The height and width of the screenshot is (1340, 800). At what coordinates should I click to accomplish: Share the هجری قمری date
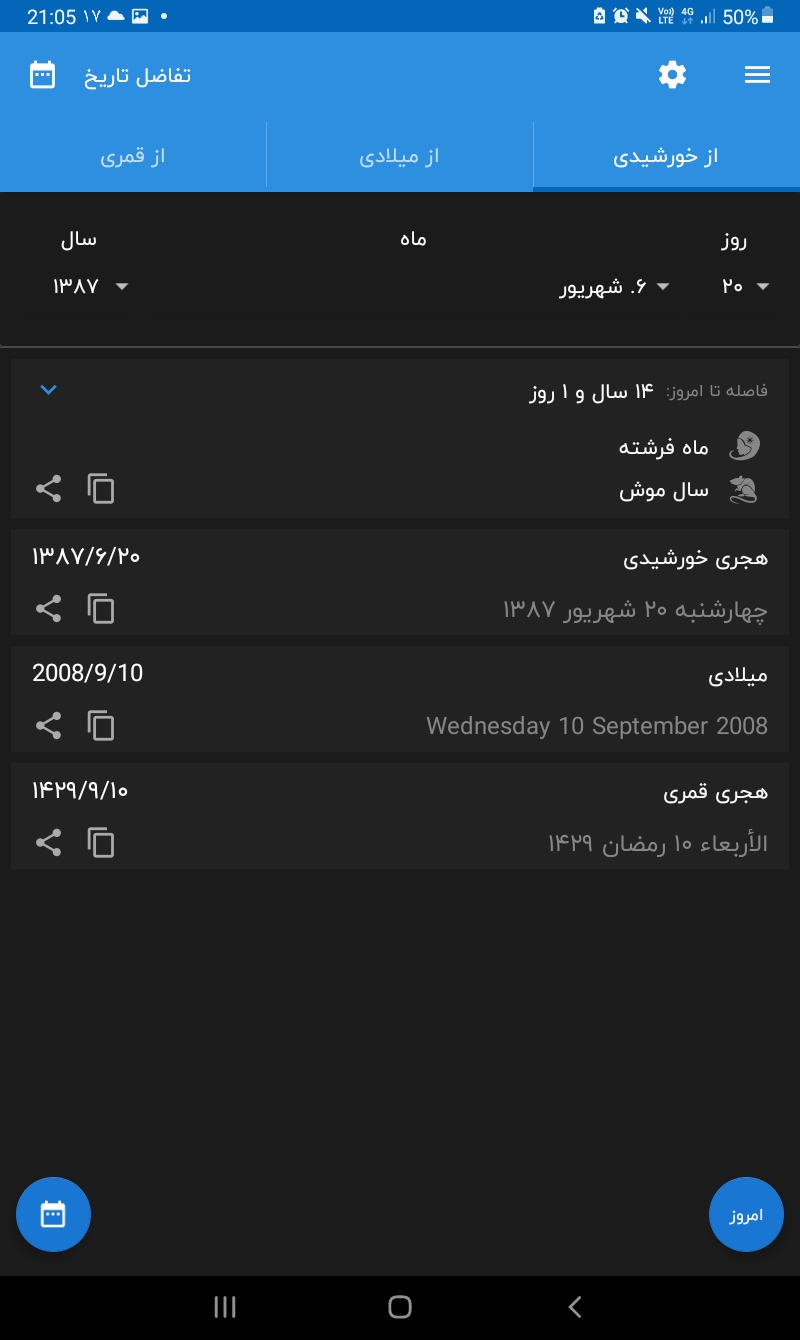[x=48, y=843]
